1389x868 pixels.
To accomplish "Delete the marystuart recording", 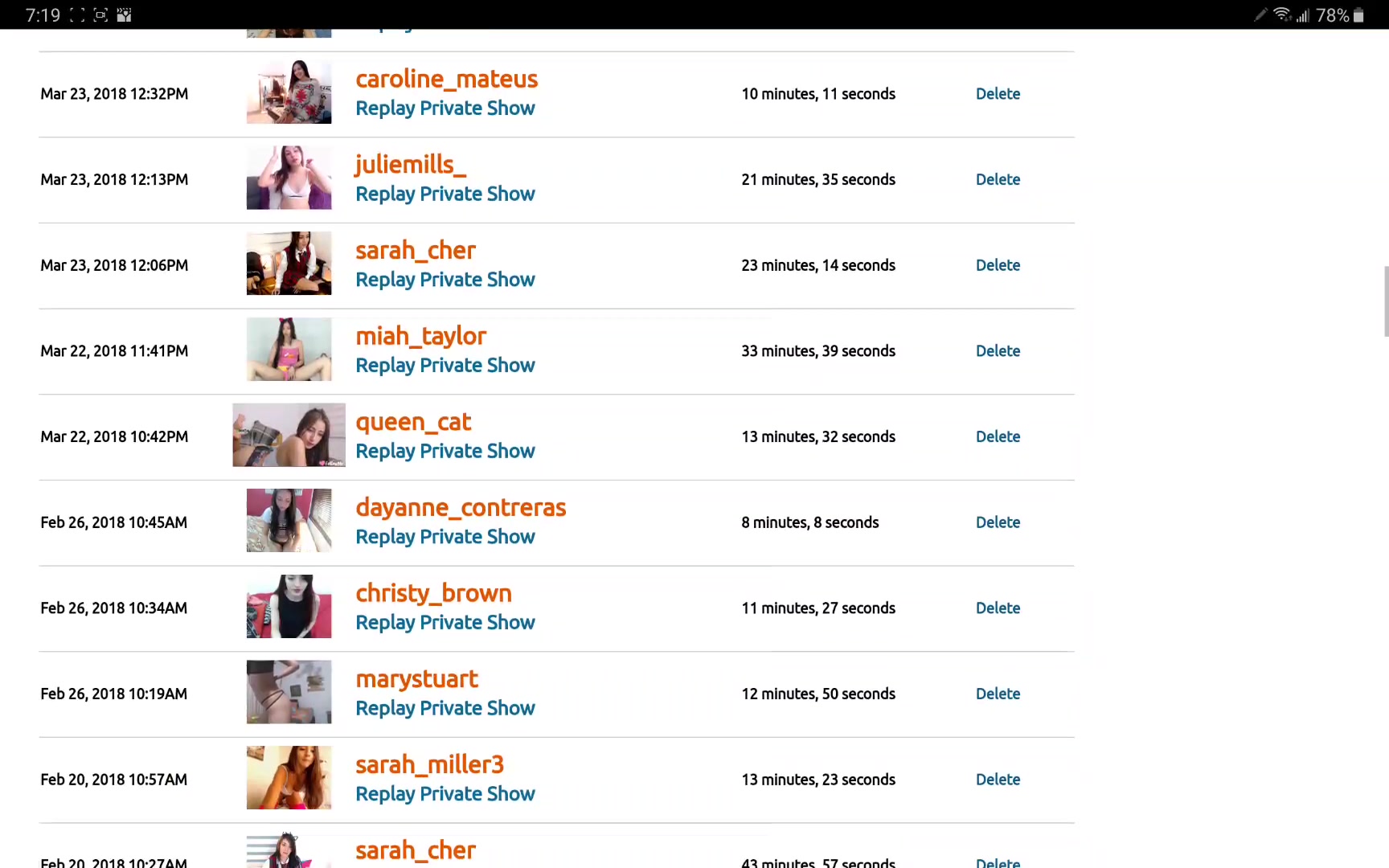I will pos(998,694).
